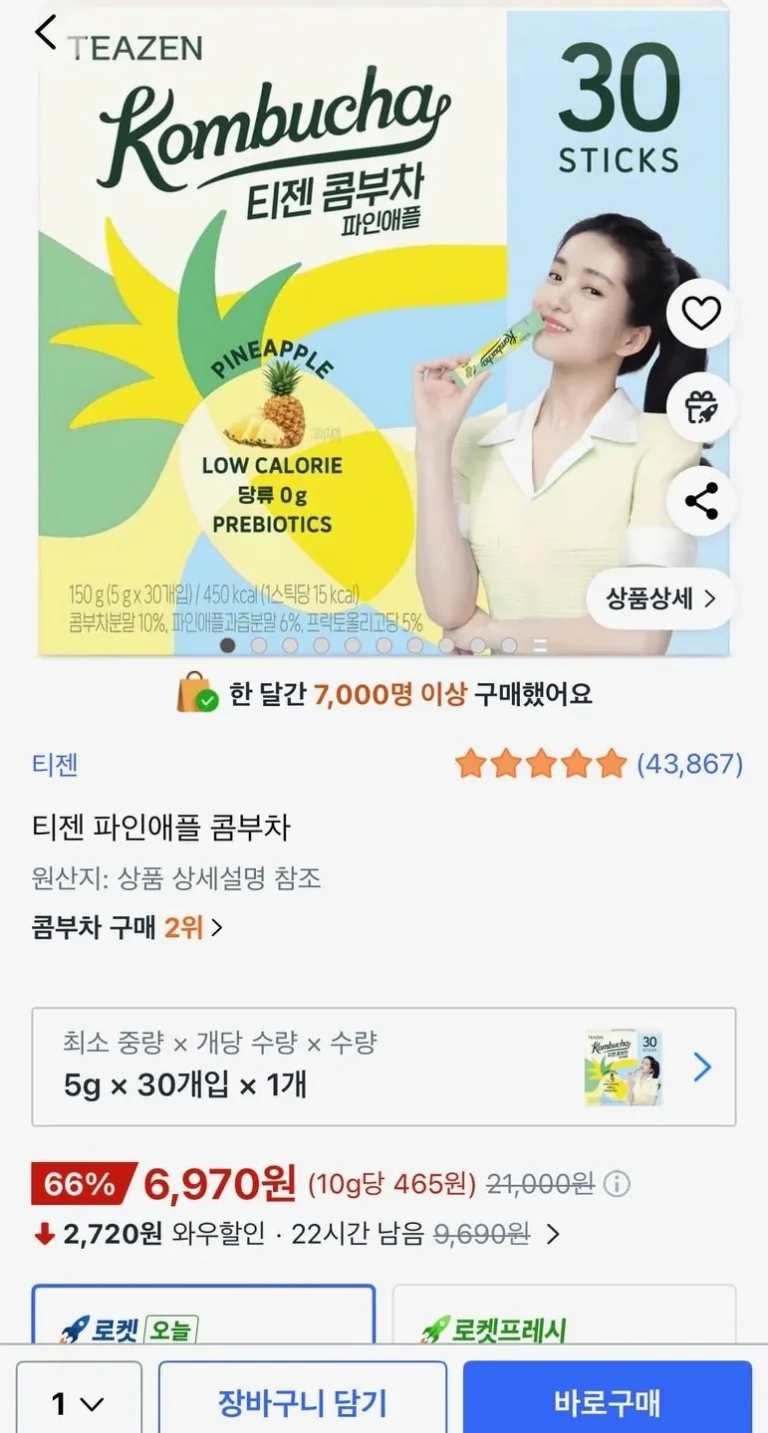This screenshot has height=1433, width=768.
Task: Tap 장바구니 담기 to add to cart
Action: pos(302,1402)
